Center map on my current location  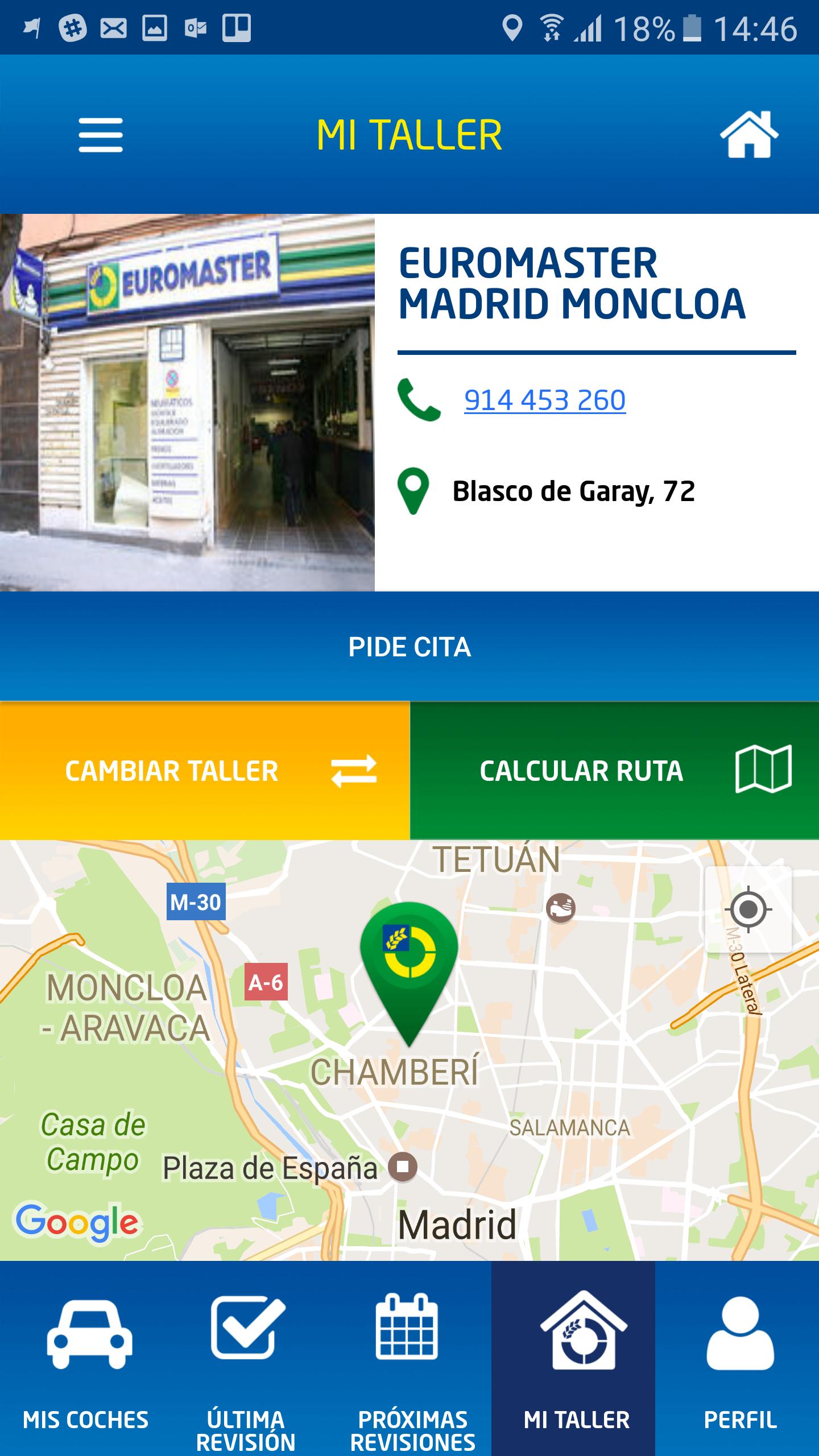pos(748,909)
